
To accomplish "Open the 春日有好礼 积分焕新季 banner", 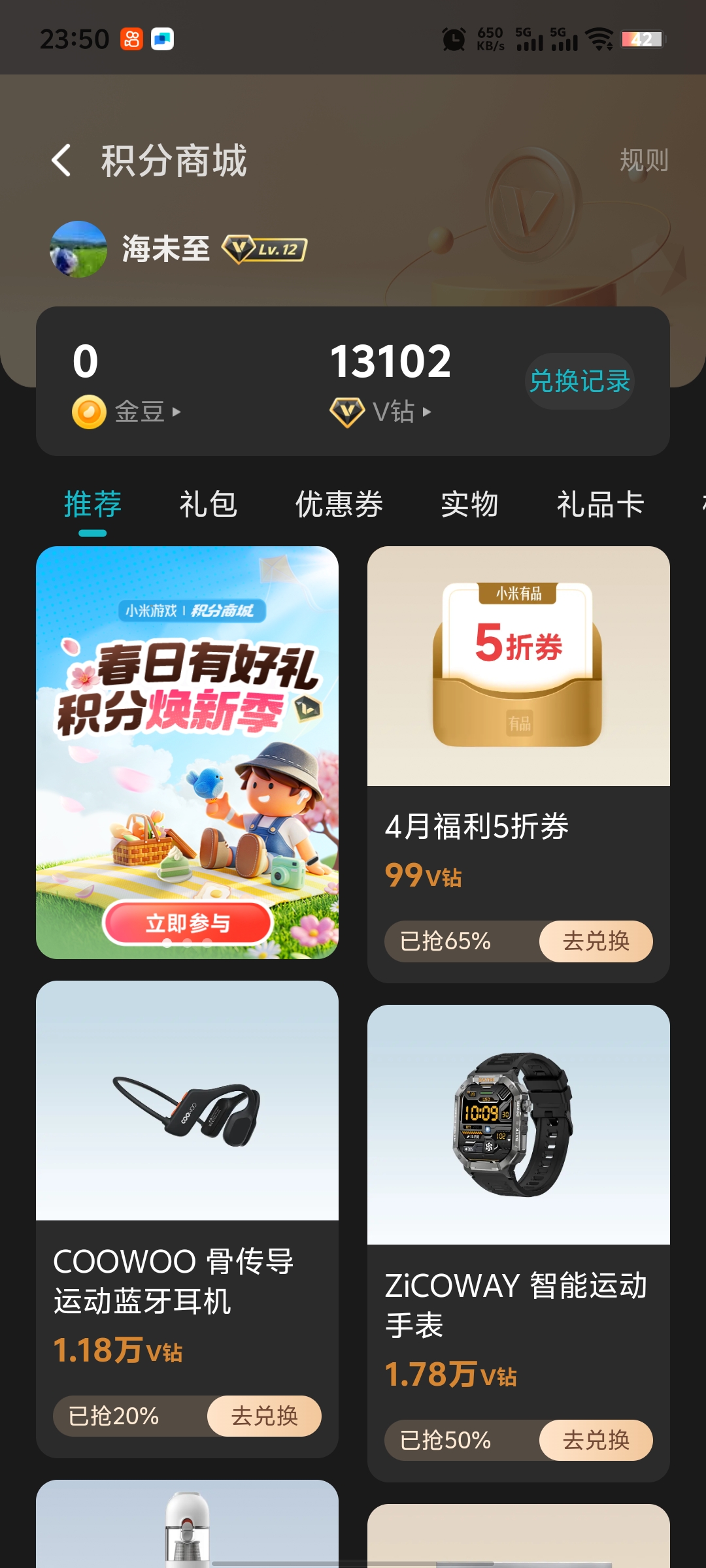I will pos(187,751).
